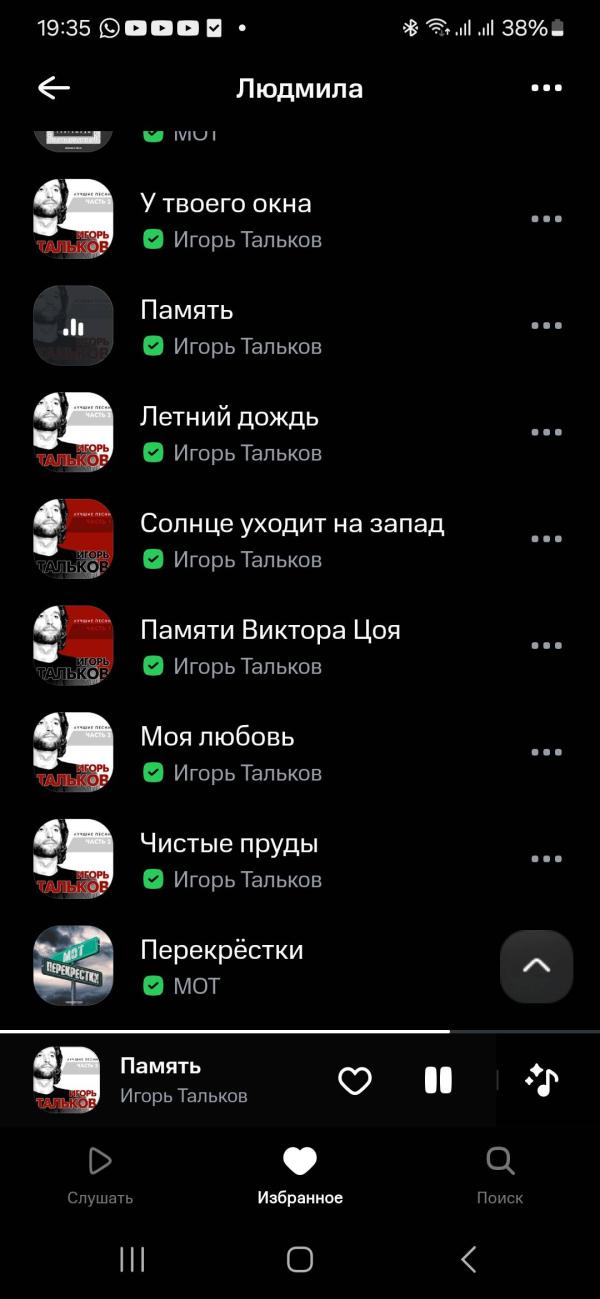Tap the sparkle music note icon

tap(541, 1080)
